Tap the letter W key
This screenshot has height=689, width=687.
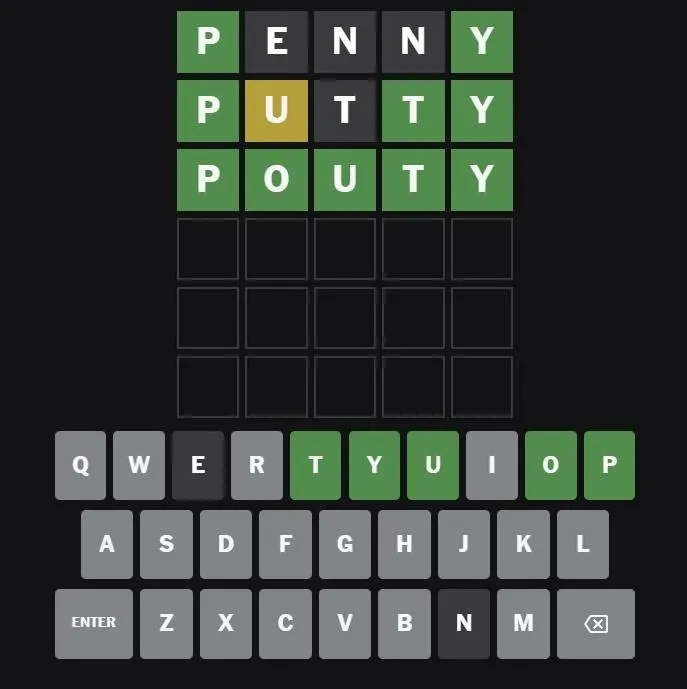point(139,465)
